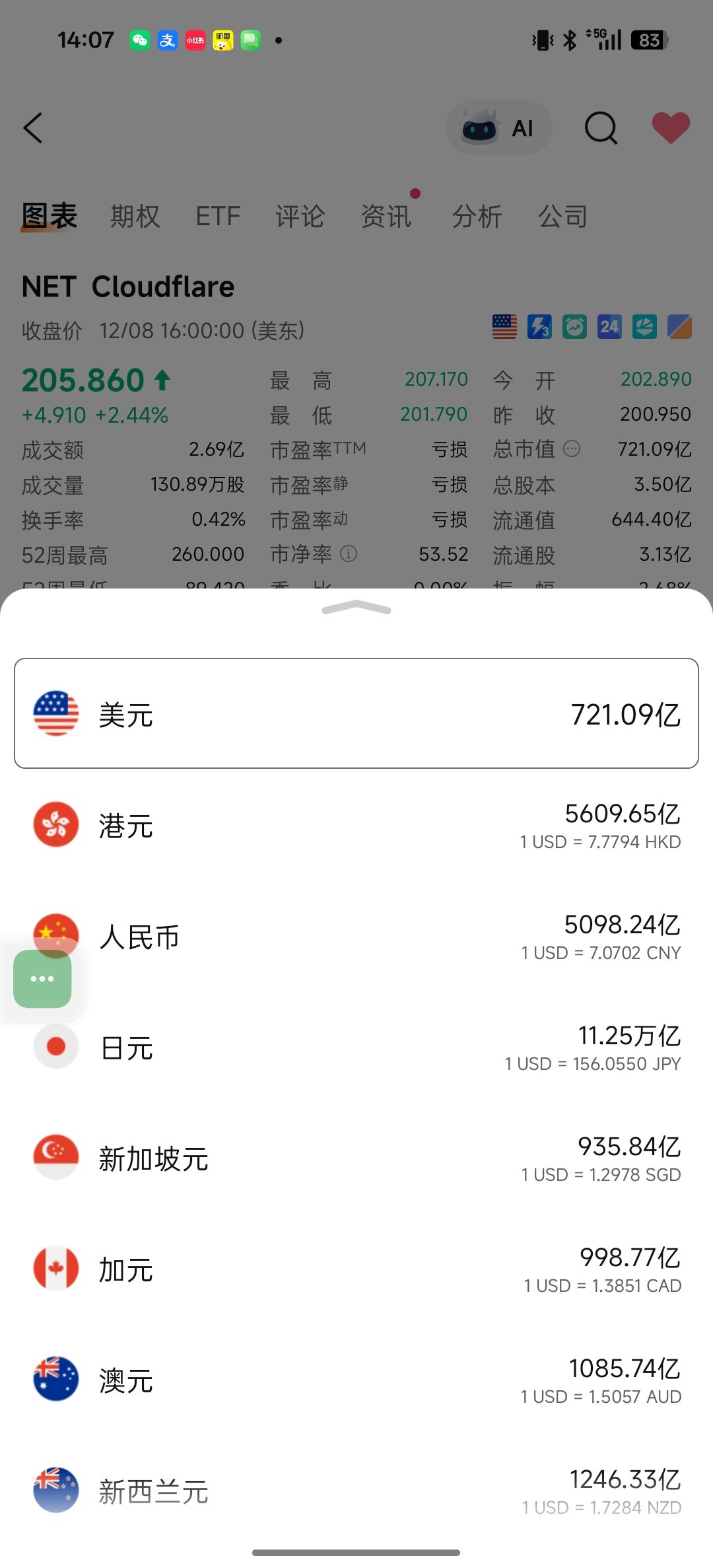
Task: Open stock search with the magnifier icon
Action: pyautogui.click(x=601, y=127)
